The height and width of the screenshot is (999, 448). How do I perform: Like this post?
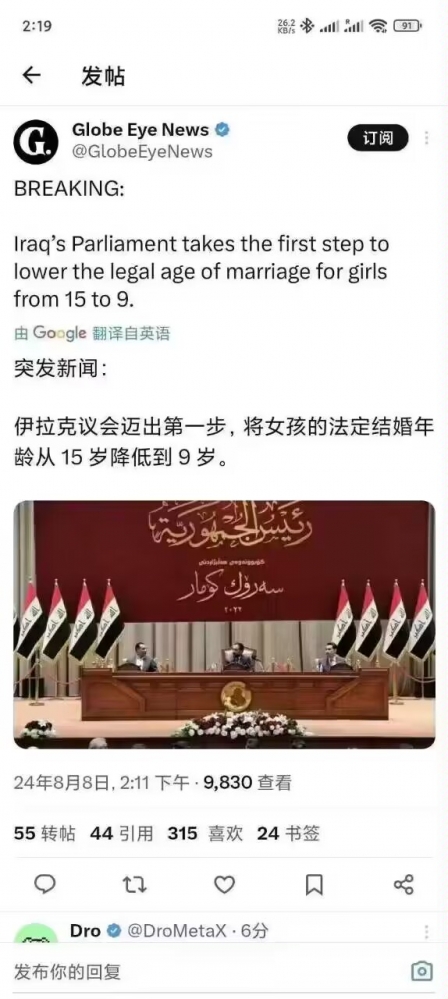224,884
